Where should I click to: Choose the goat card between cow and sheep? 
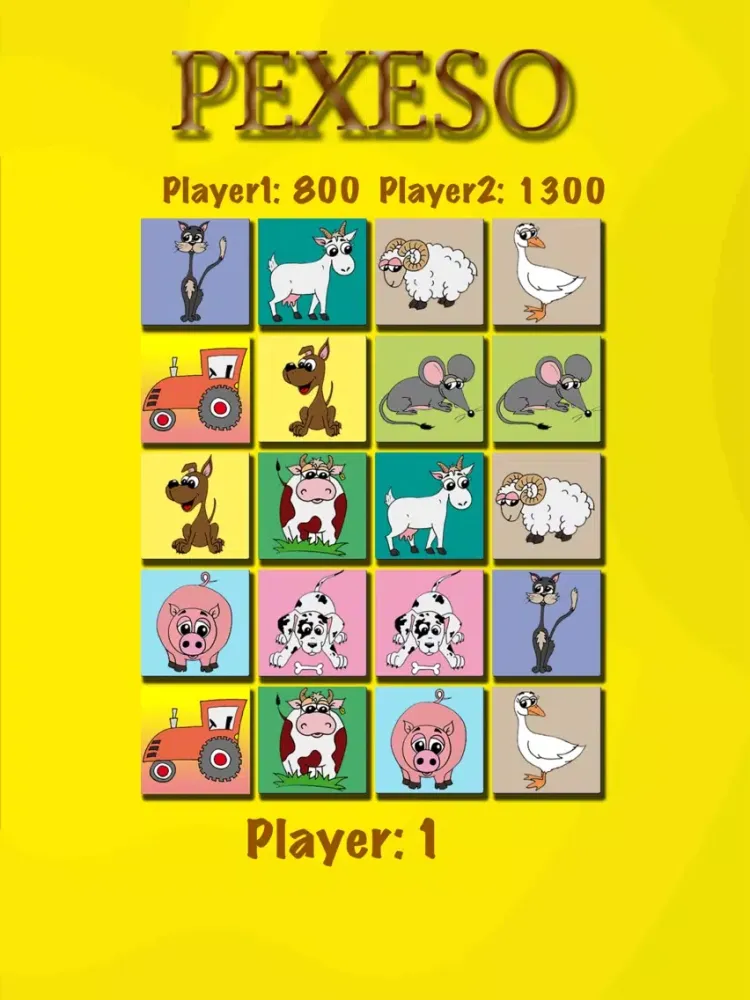pyautogui.click(x=429, y=505)
